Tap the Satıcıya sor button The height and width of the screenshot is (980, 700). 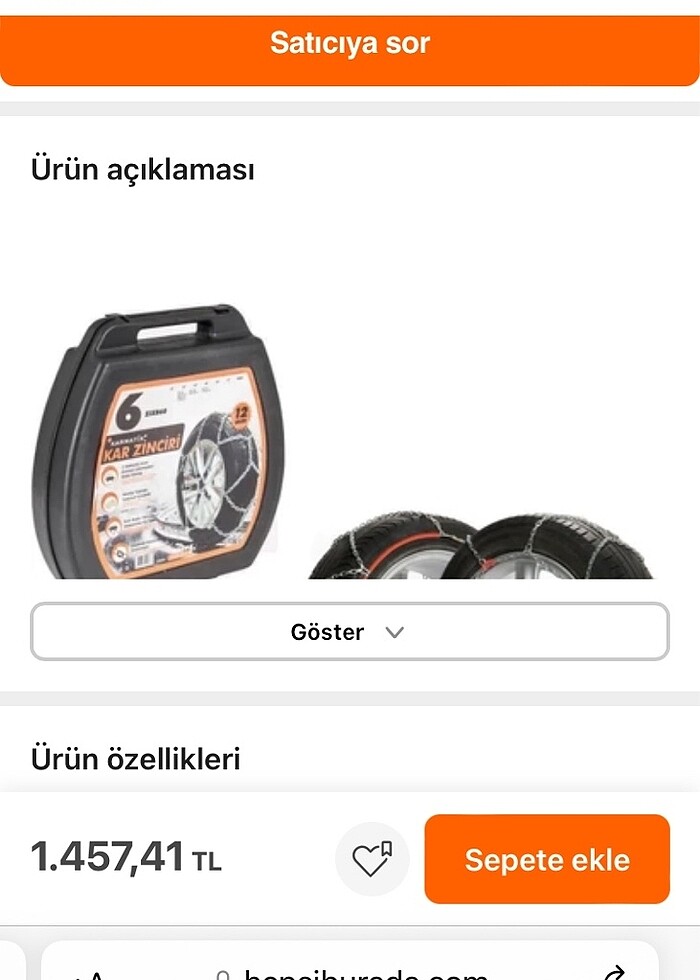click(x=349, y=44)
